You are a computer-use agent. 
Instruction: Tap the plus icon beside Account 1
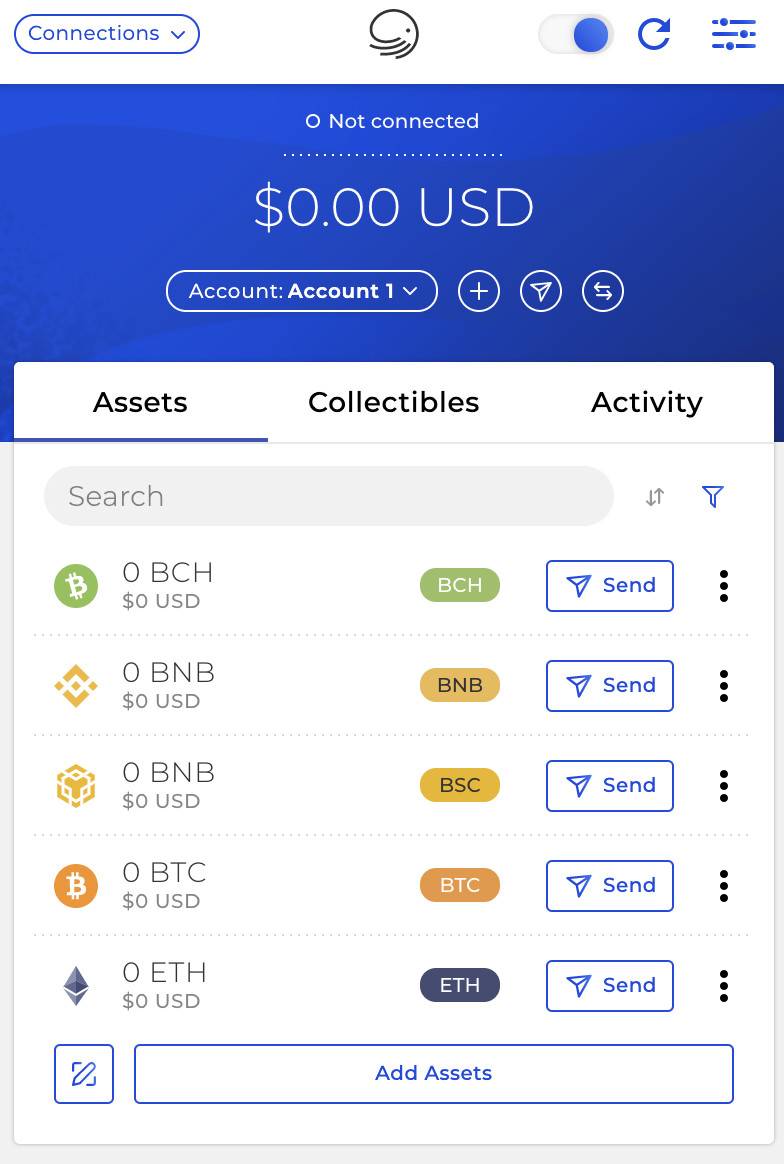[479, 291]
